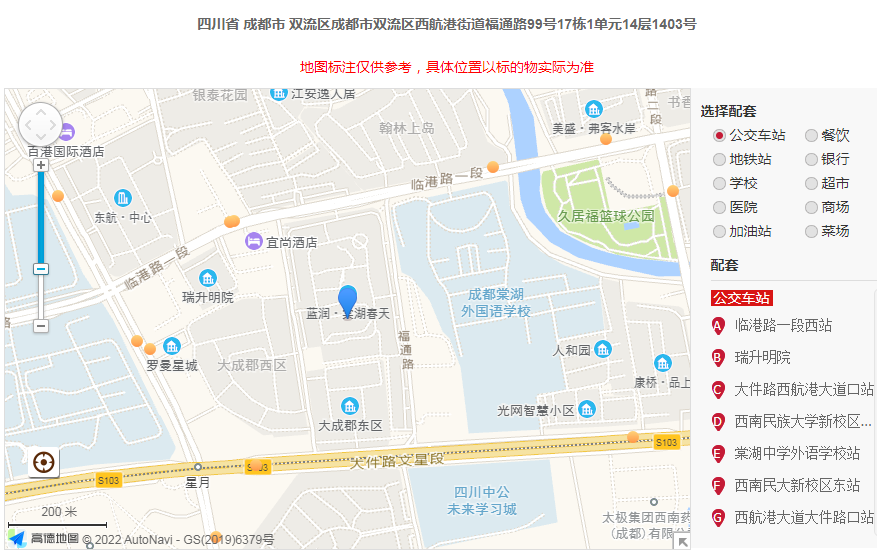Select the 菜场 radio option
The image size is (877, 550).
[812, 231]
